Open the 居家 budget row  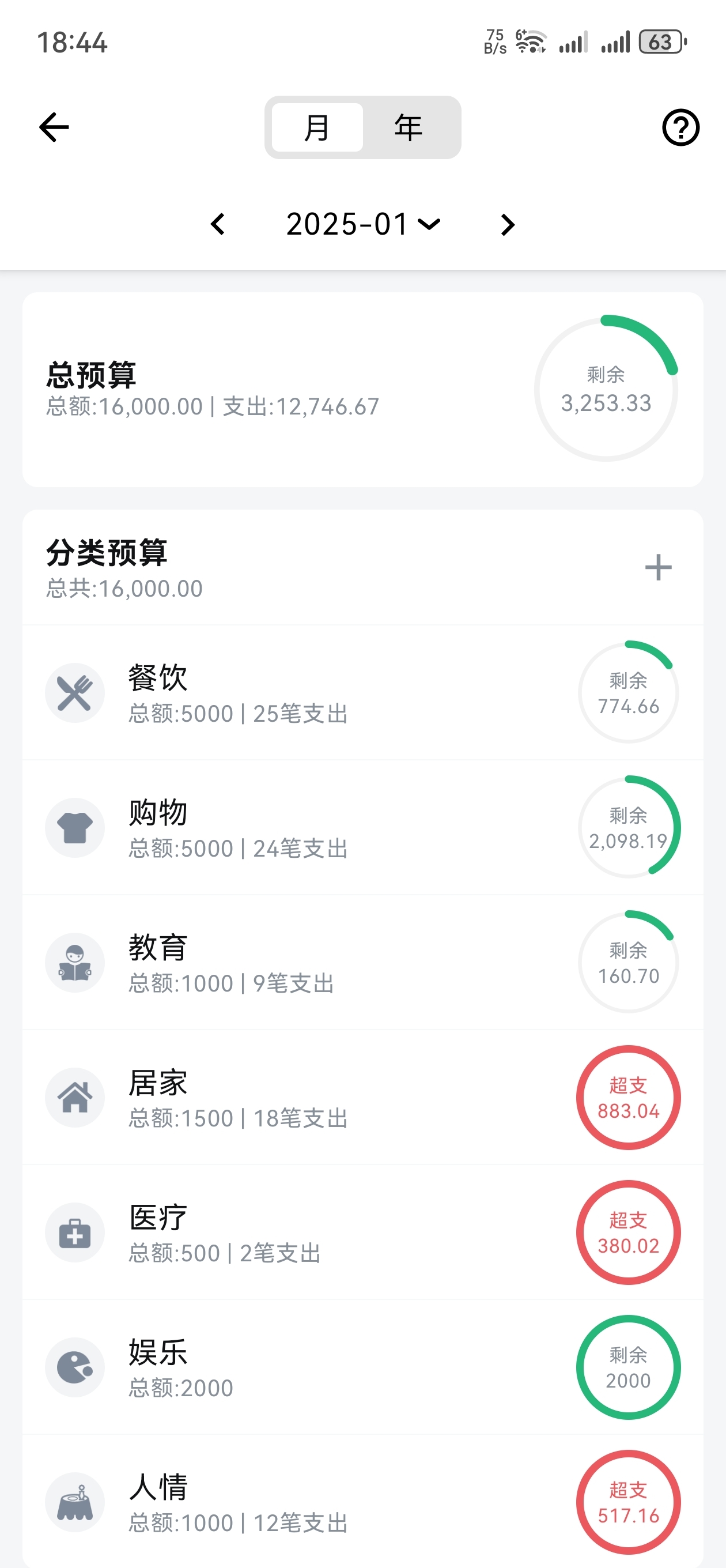point(362,1098)
